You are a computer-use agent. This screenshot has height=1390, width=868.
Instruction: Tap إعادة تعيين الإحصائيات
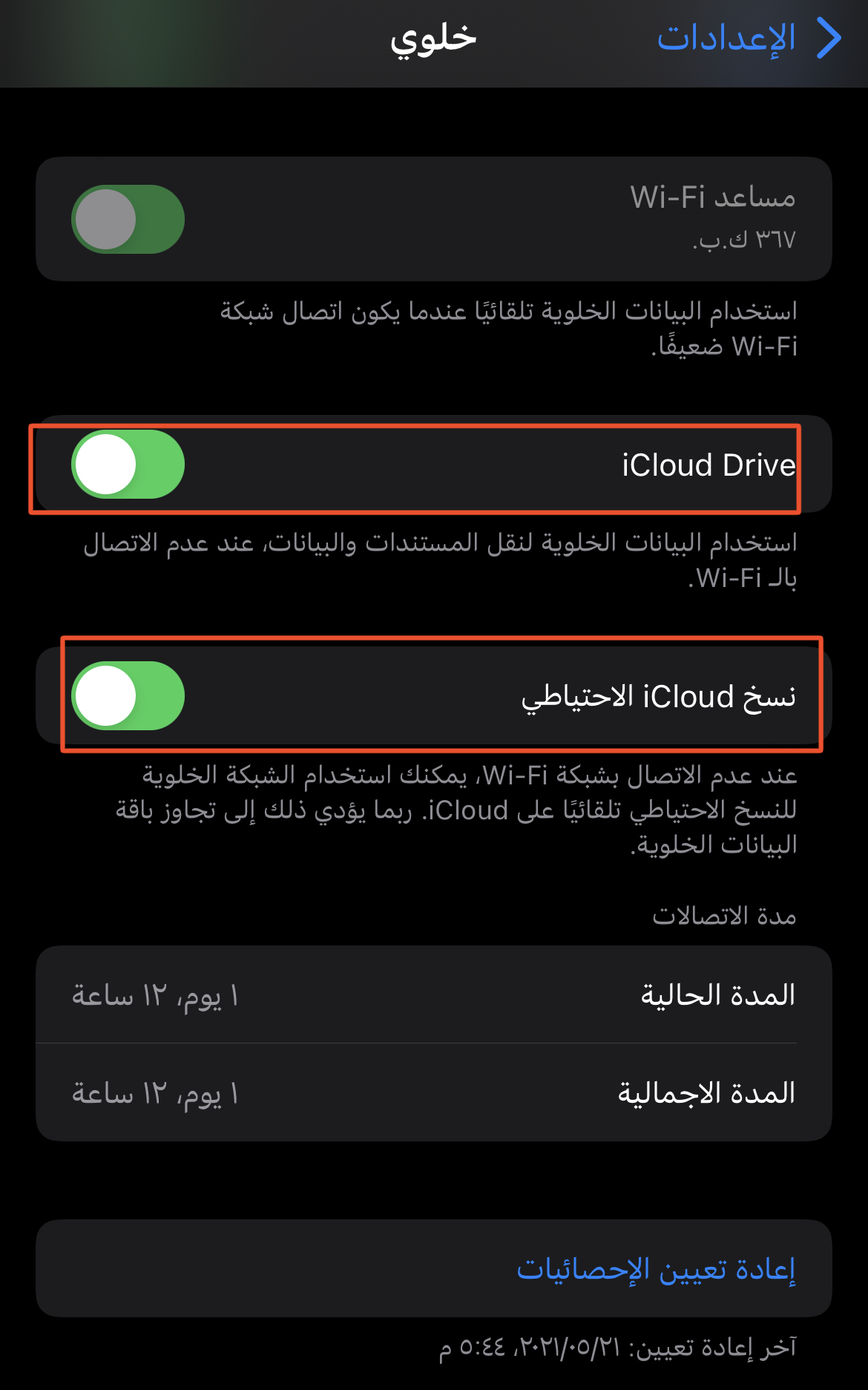click(656, 1269)
